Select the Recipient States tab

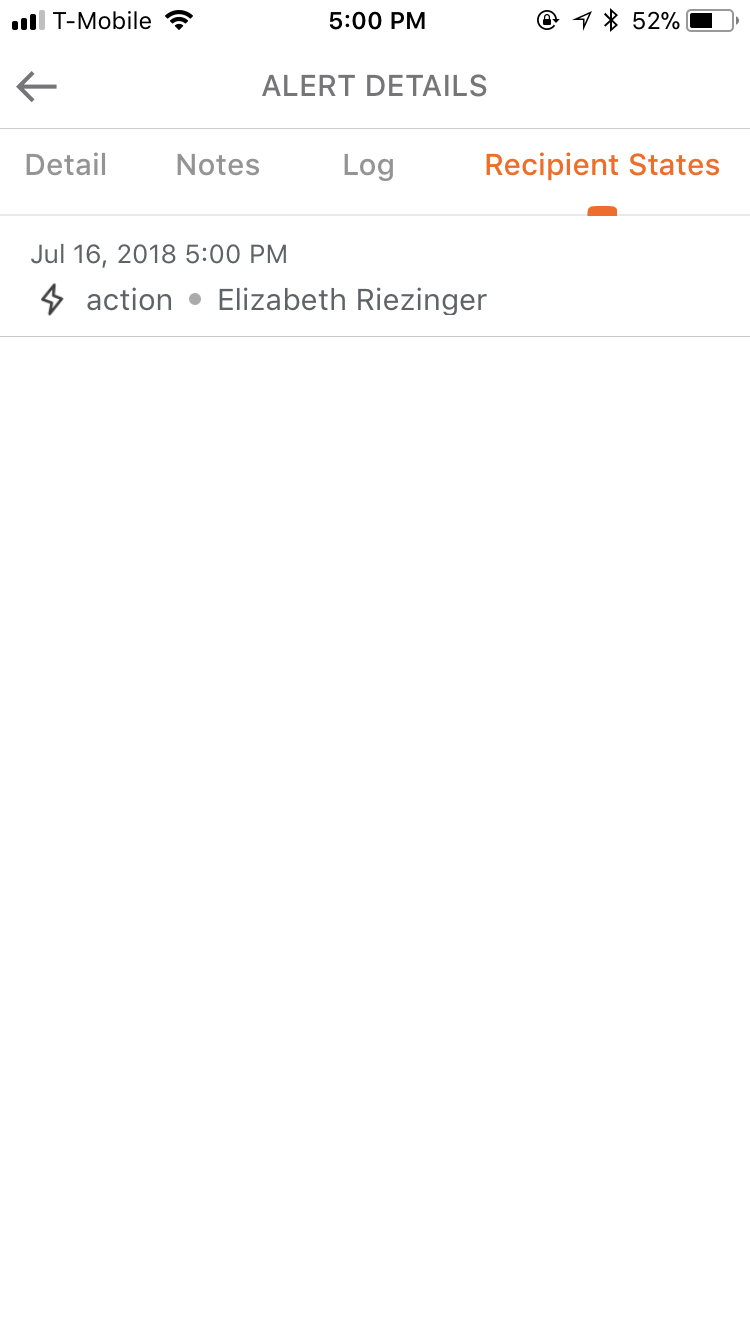pyautogui.click(x=602, y=165)
